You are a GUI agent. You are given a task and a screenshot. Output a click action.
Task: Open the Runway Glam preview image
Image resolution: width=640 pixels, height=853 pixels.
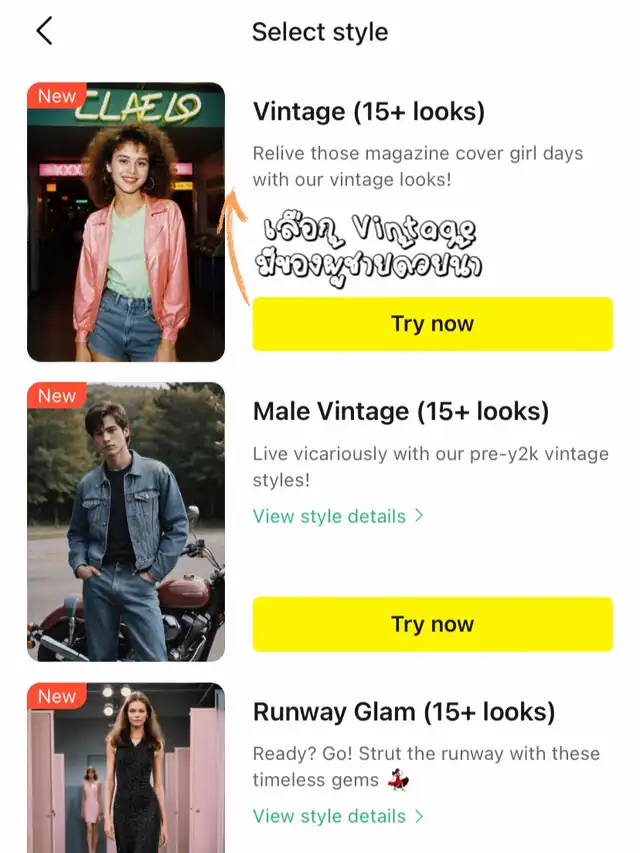coord(126,768)
